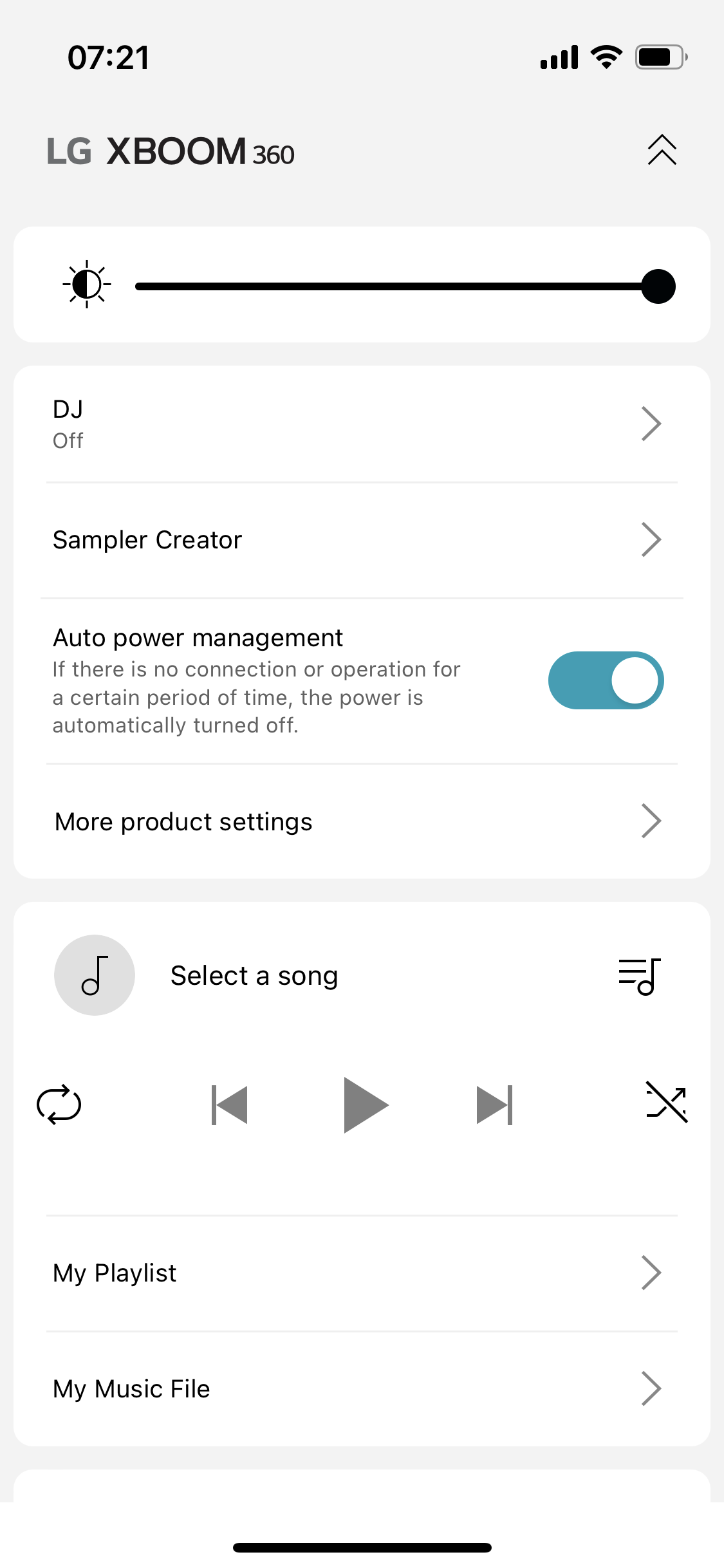Open the DJ settings row
Image resolution: width=724 pixels, height=1568 pixels.
coord(362,424)
